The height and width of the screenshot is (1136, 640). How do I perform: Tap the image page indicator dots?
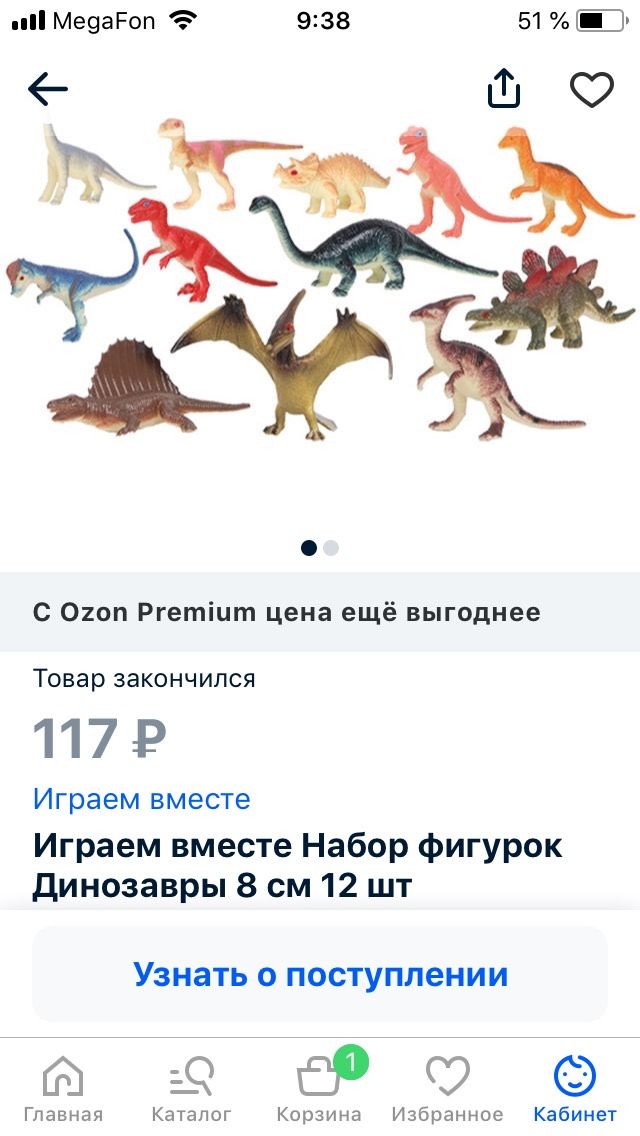(320, 548)
